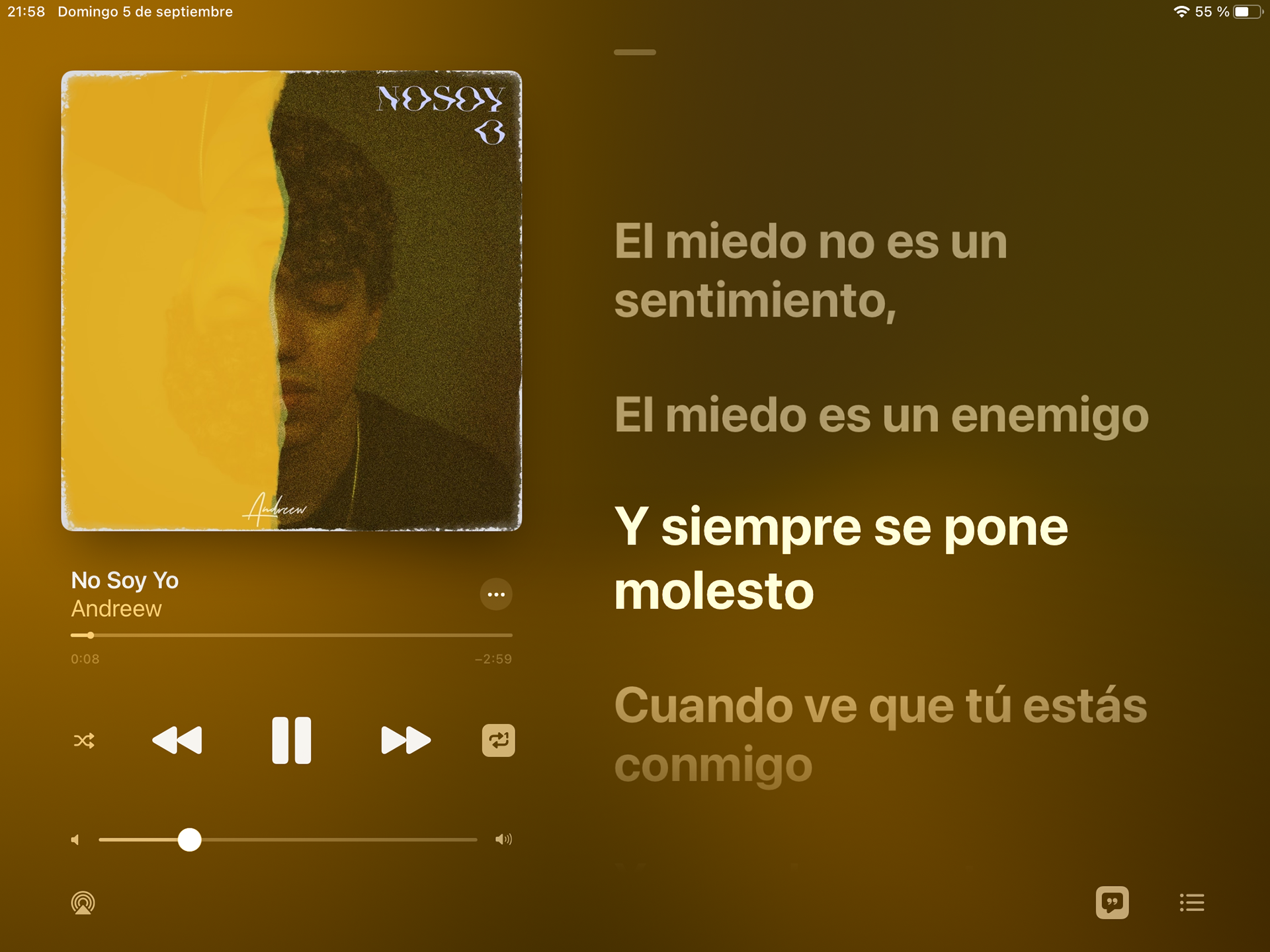
Task: Hide the lyrics view
Action: tap(1112, 902)
